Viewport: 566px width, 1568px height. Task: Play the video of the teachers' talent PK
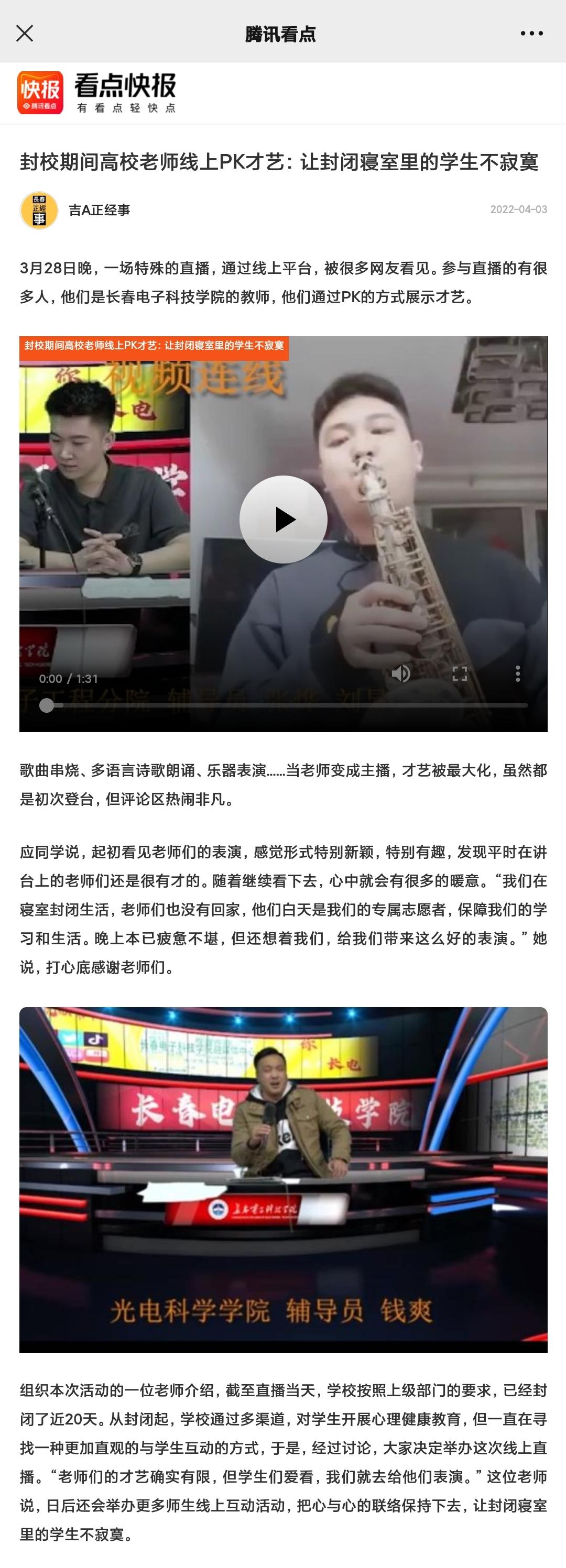tap(284, 519)
